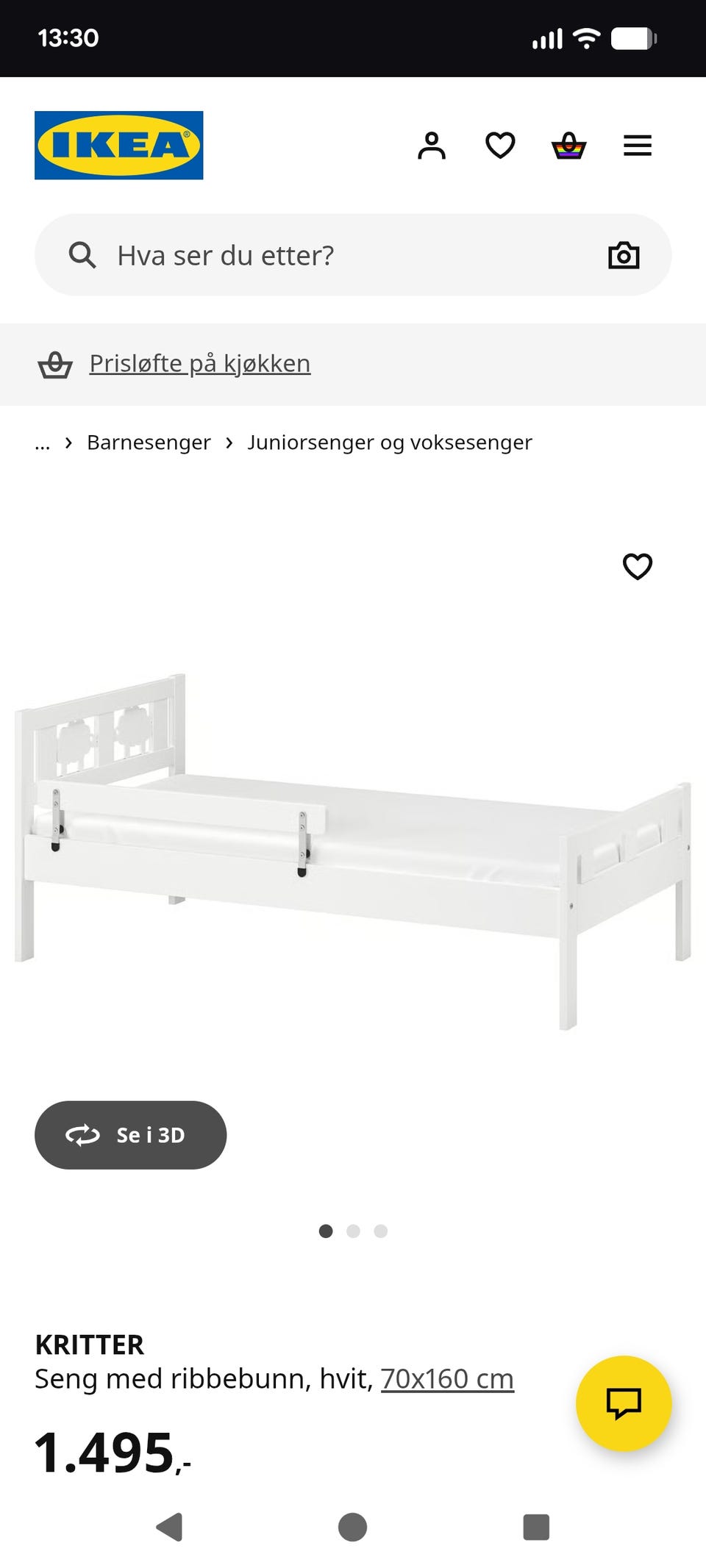This screenshot has height=1568, width=706.
Task: Add KRITTER bed to favorites with heart toggle
Action: [x=637, y=567]
